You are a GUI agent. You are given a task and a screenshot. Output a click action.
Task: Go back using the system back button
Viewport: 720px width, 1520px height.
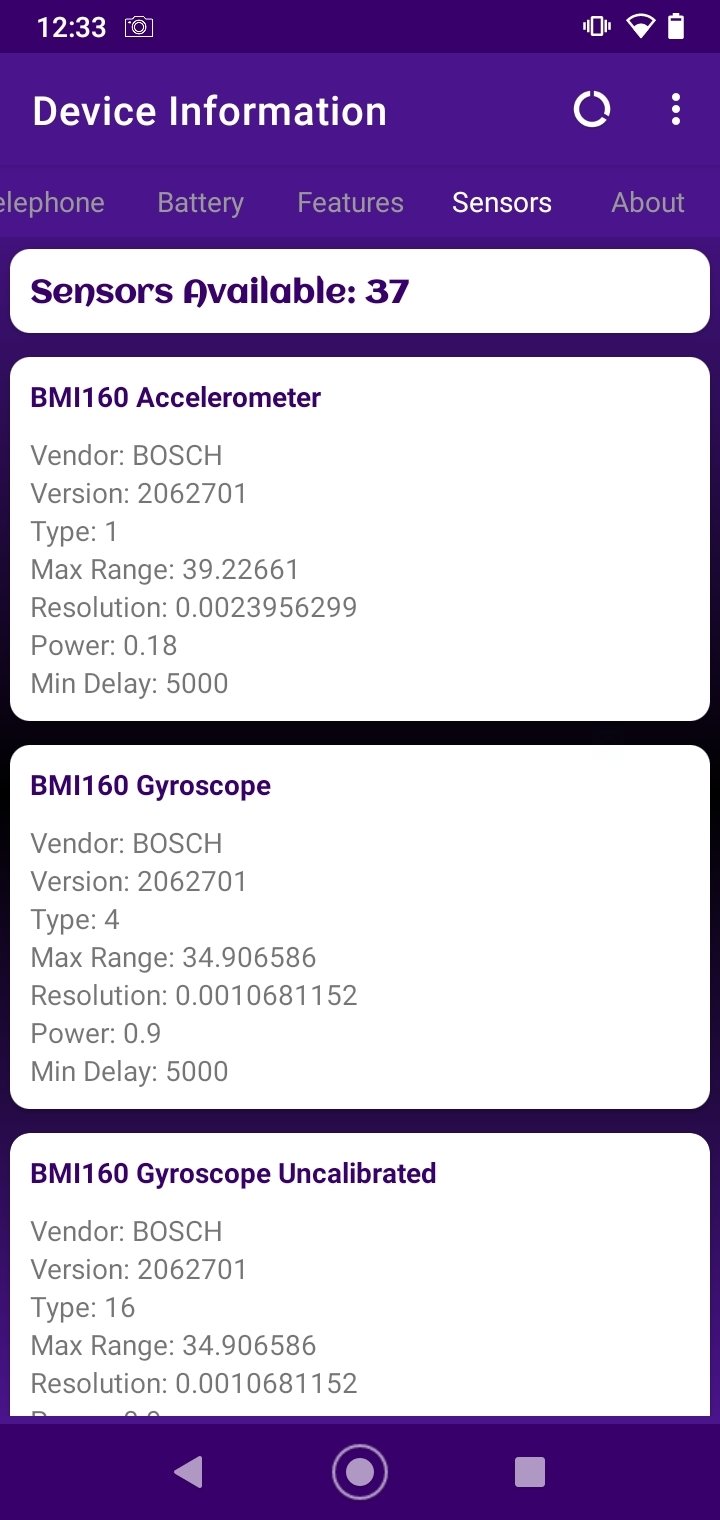coord(188,1471)
